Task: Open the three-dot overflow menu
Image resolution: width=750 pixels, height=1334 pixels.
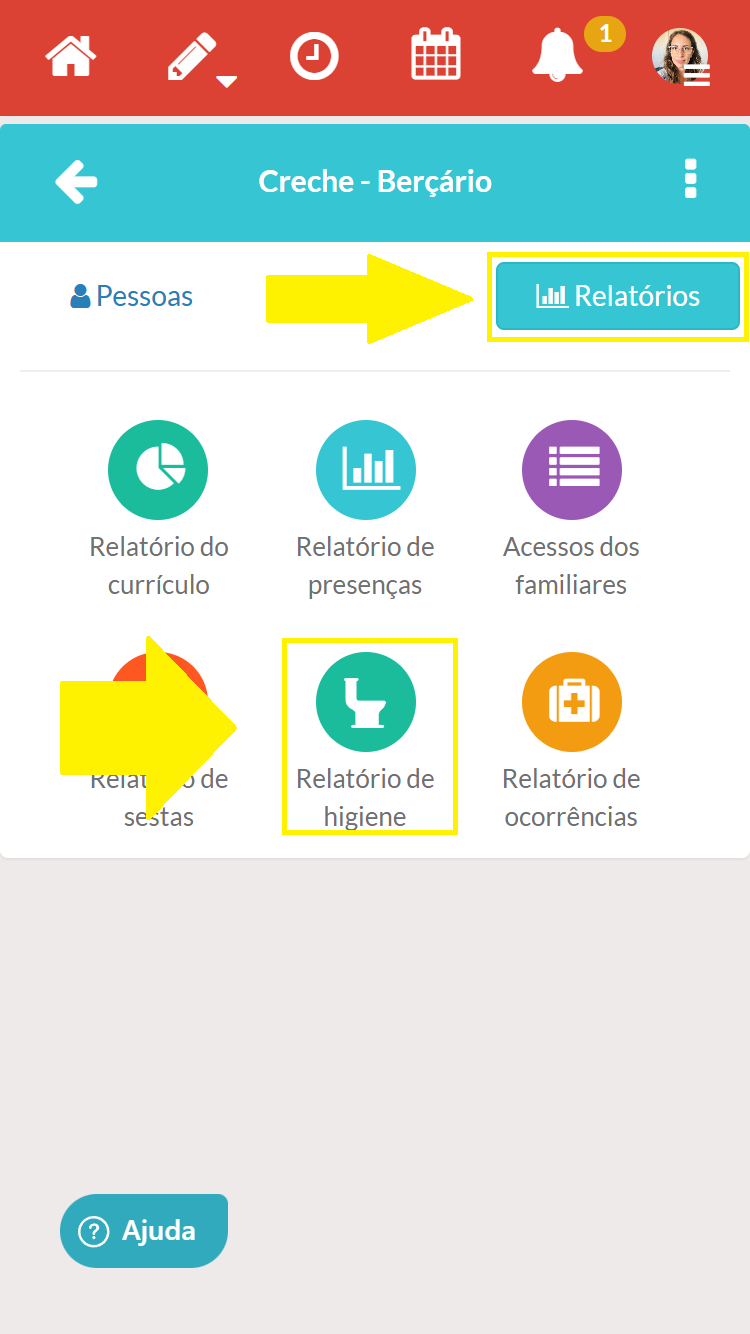Action: pyautogui.click(x=690, y=180)
